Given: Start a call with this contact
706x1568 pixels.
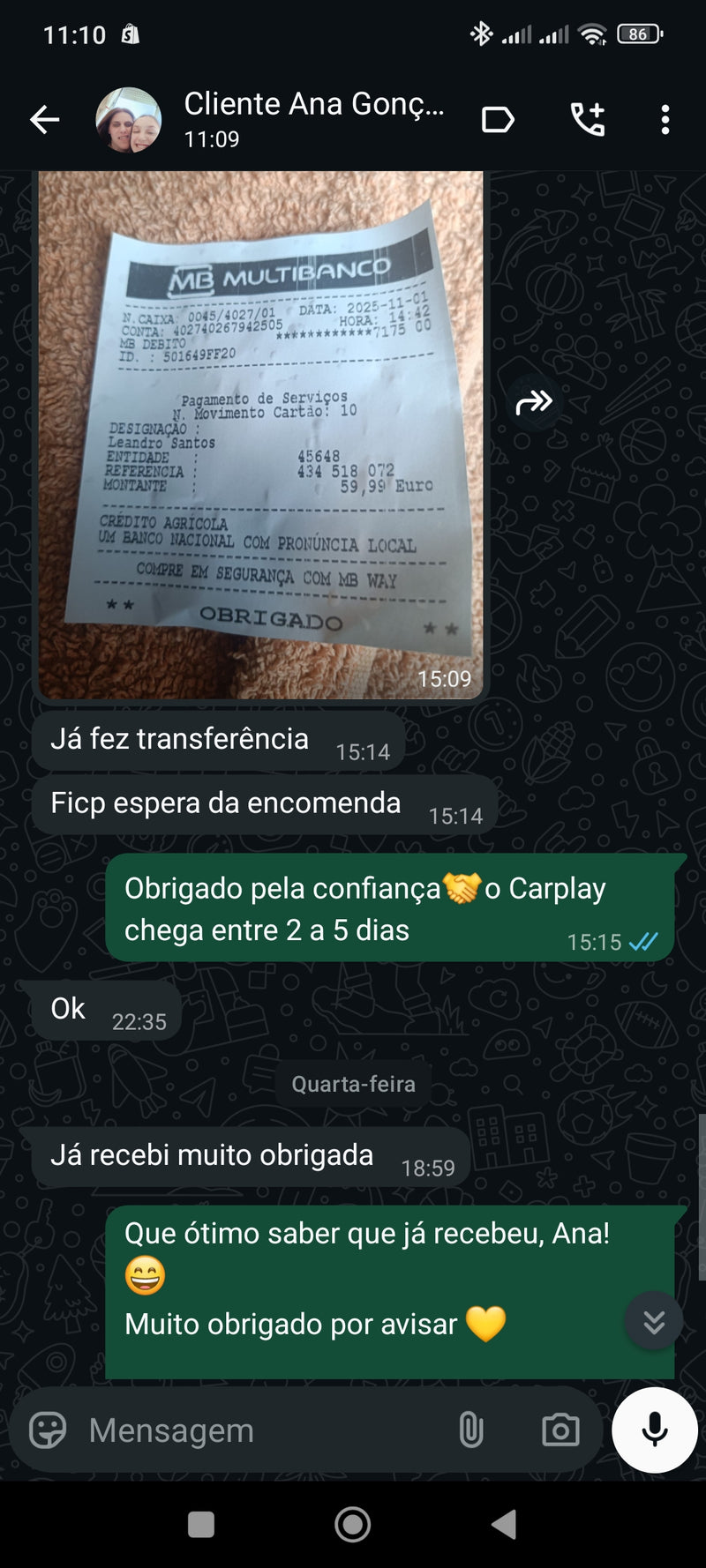Looking at the screenshot, I should (588, 120).
